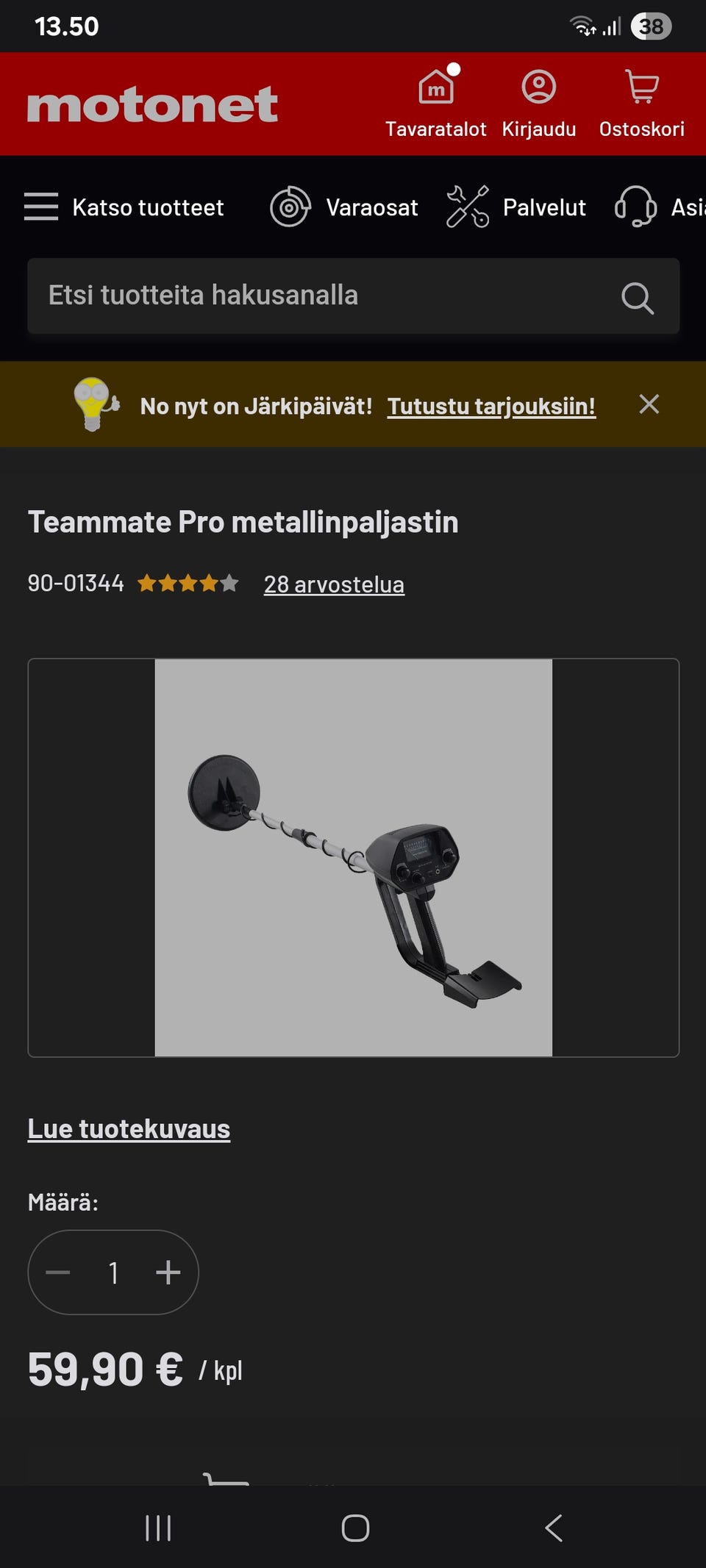Go to the Motonet home page via logo
This screenshot has height=1568, width=706.
(x=152, y=104)
